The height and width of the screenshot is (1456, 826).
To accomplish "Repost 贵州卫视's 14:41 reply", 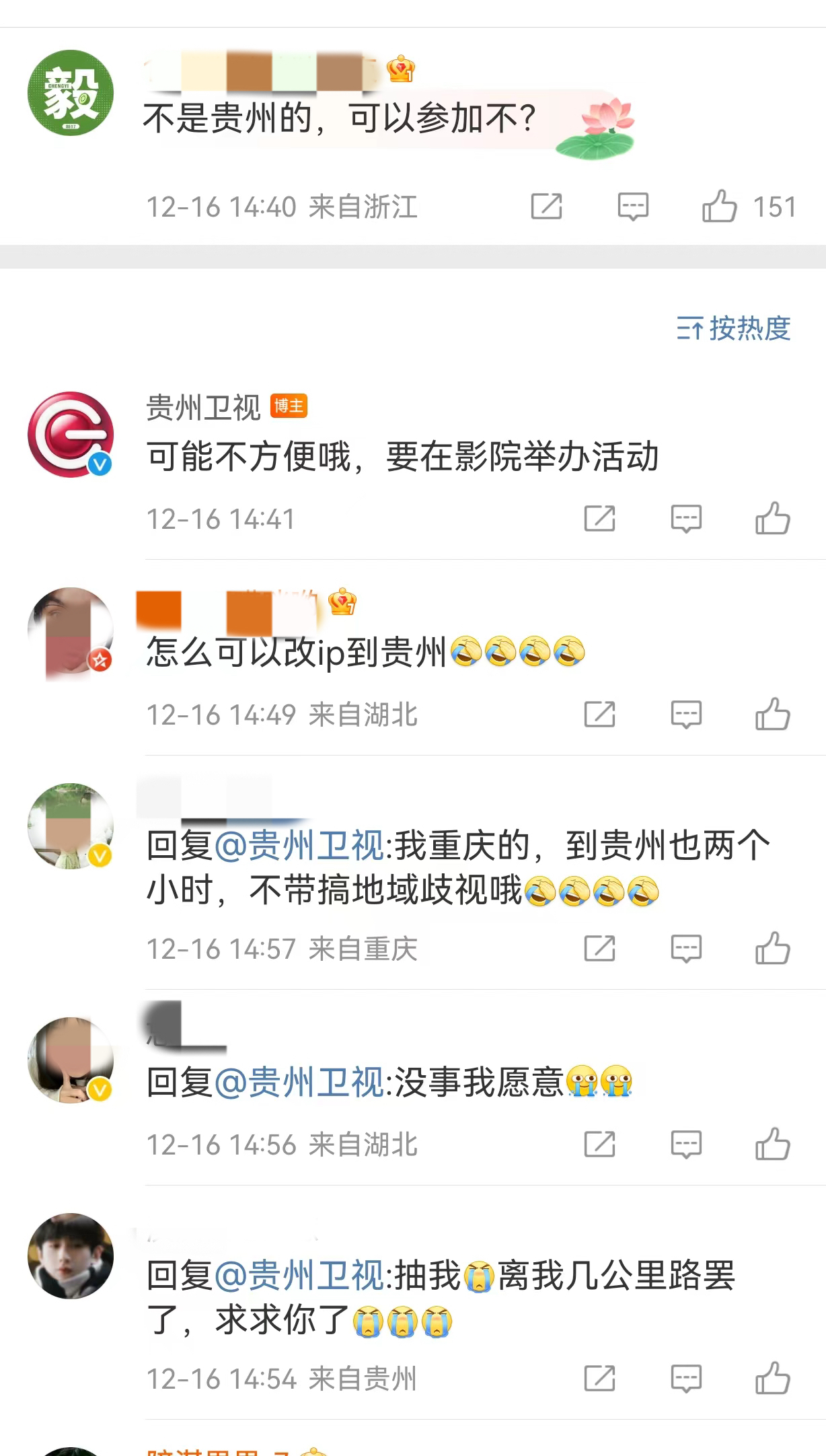I will pyautogui.click(x=599, y=519).
